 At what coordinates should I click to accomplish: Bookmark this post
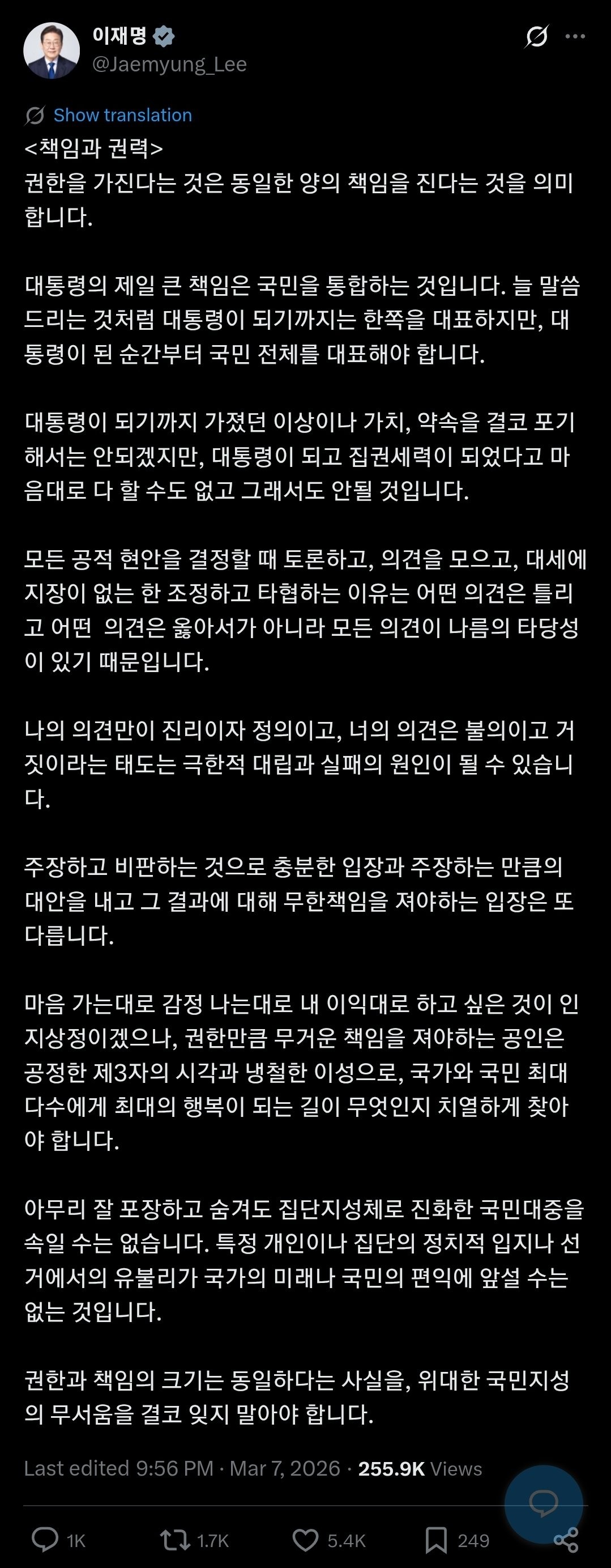pos(436,1540)
